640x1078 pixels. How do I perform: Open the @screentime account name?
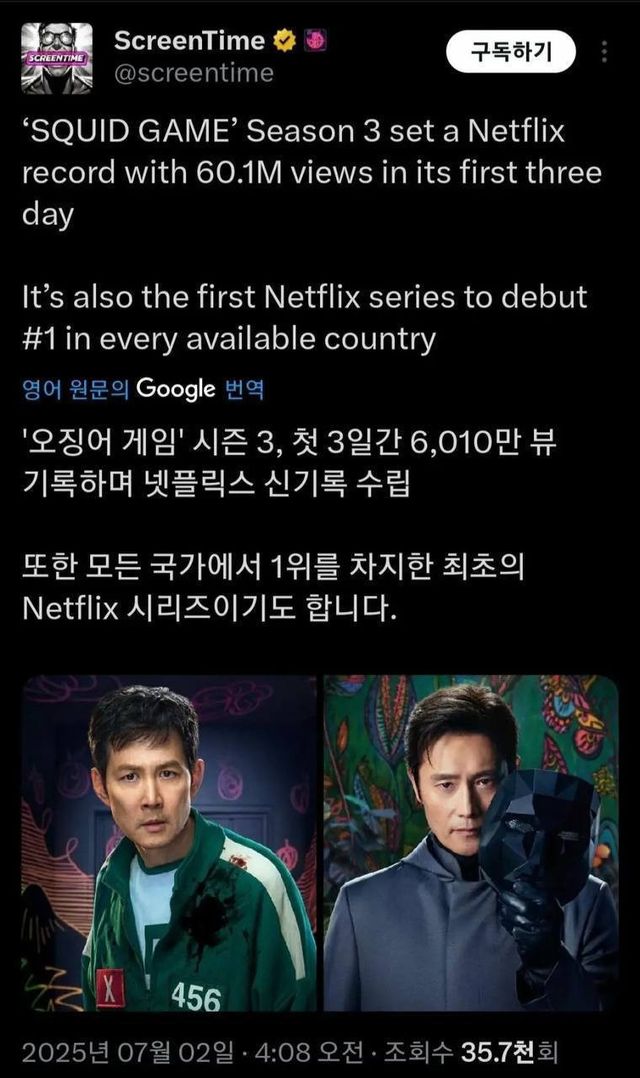point(194,74)
